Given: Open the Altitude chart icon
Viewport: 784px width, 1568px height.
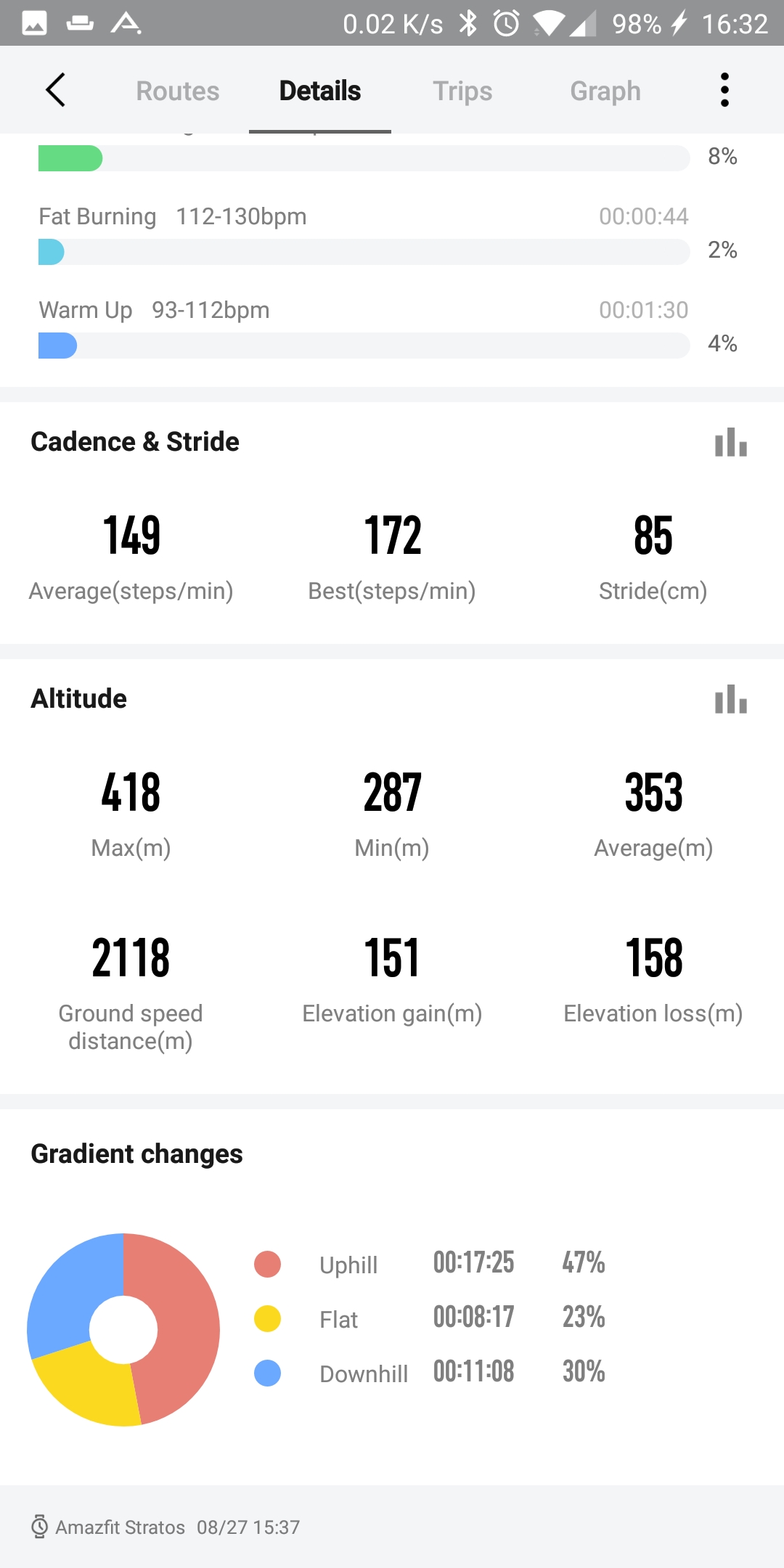Looking at the screenshot, I should coord(731,699).
